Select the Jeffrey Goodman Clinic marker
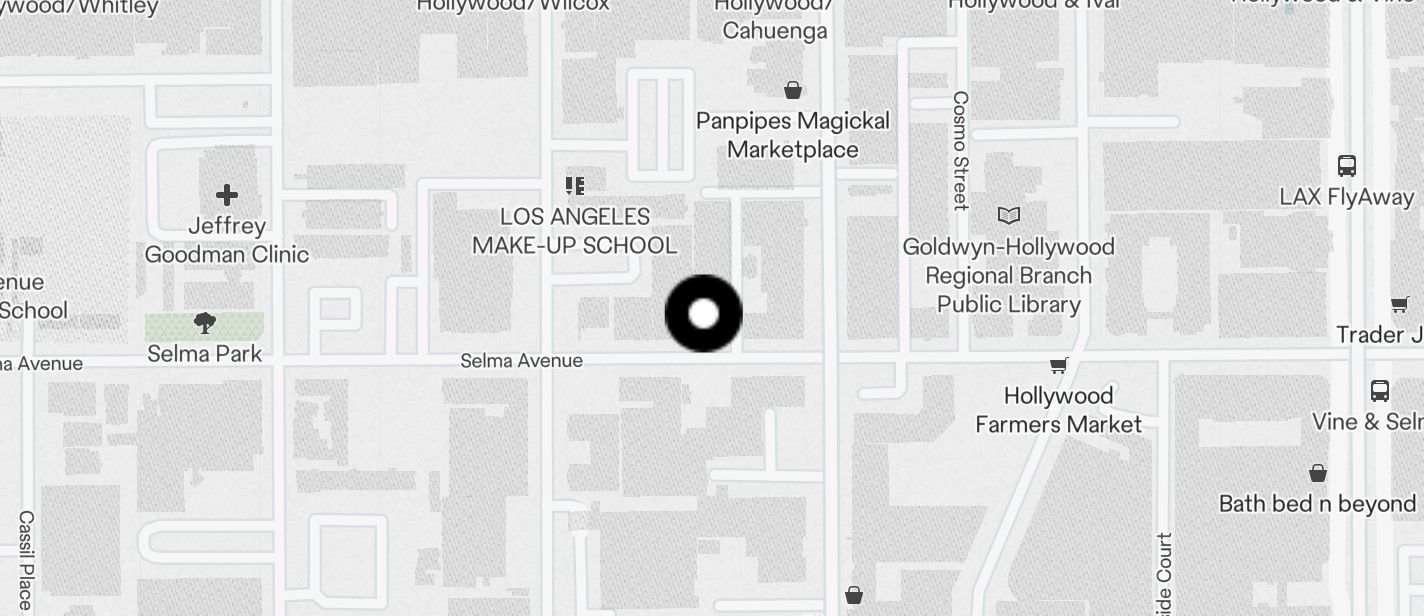The width and height of the screenshot is (1424, 616). click(227, 195)
